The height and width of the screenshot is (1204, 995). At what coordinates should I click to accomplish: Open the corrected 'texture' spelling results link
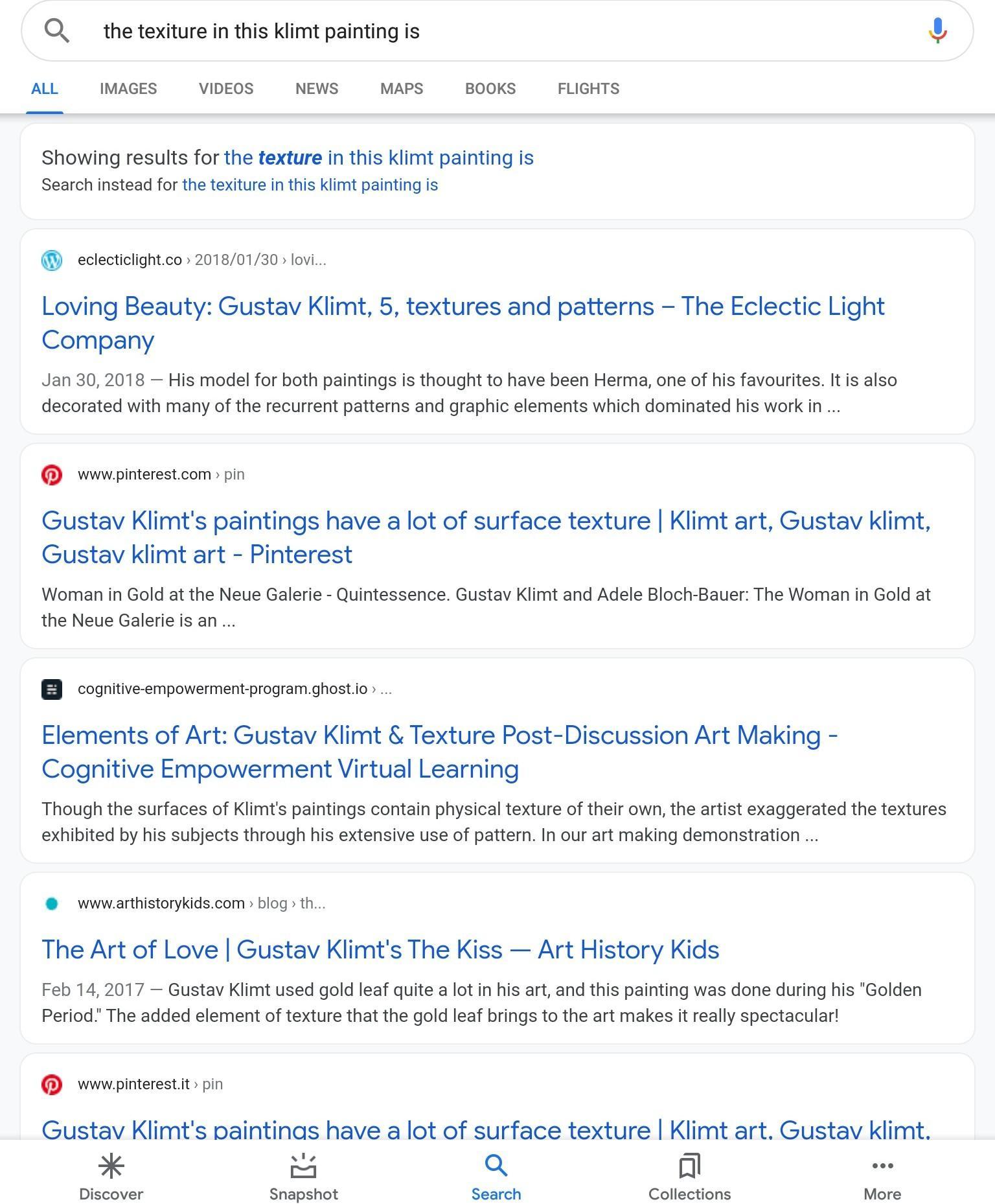(378, 157)
